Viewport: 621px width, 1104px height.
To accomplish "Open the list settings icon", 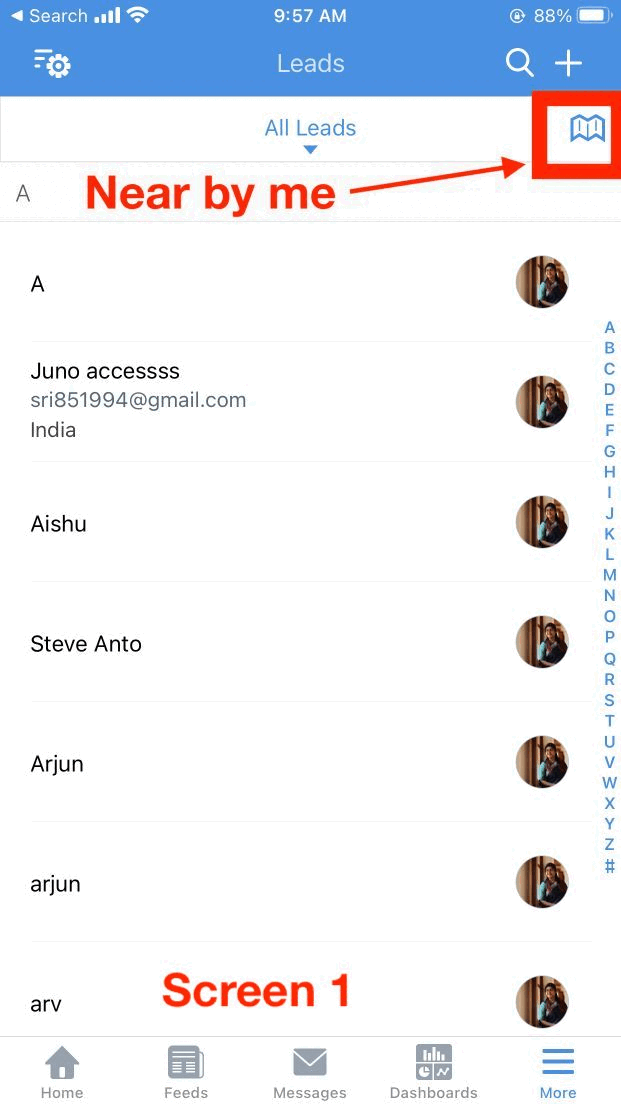I will [52, 64].
